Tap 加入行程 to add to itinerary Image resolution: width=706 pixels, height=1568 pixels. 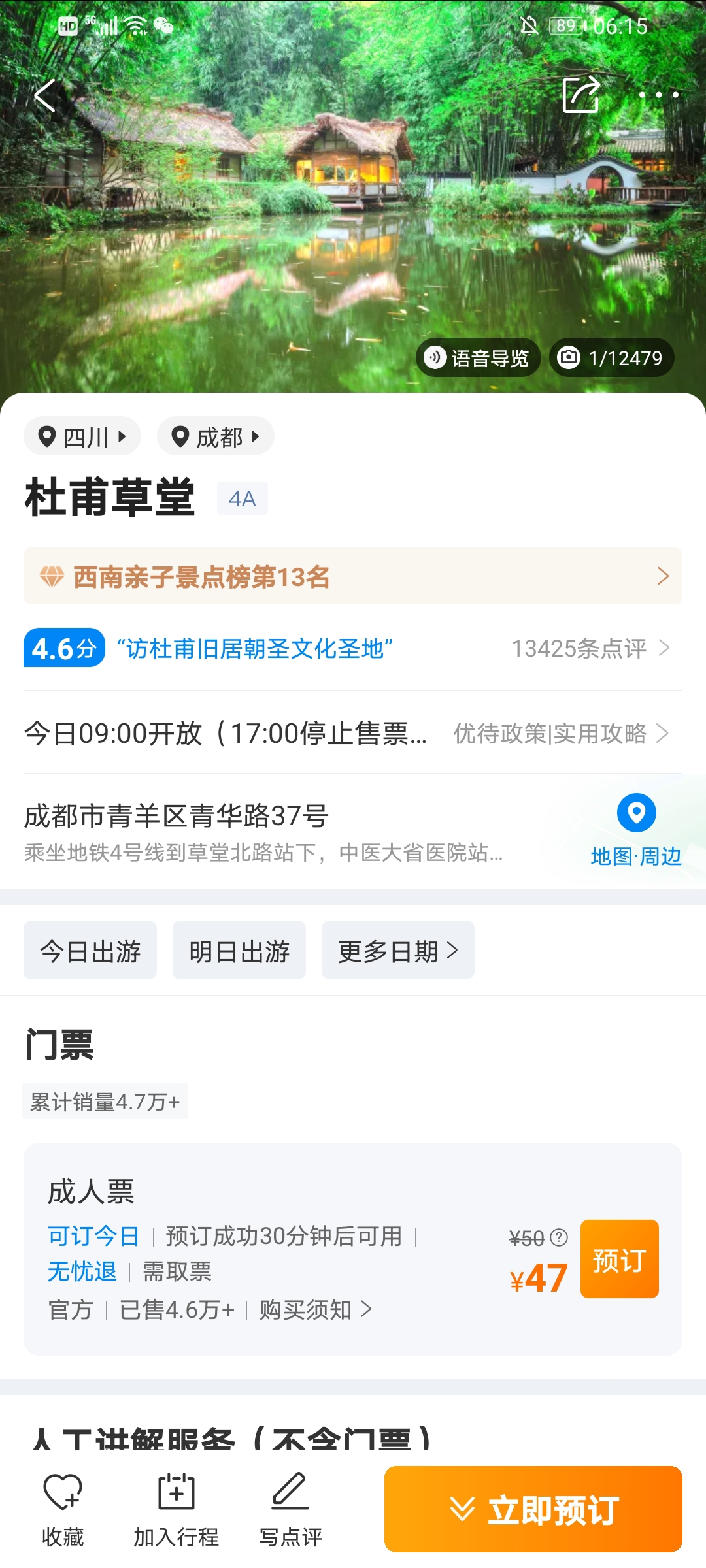[176, 1509]
